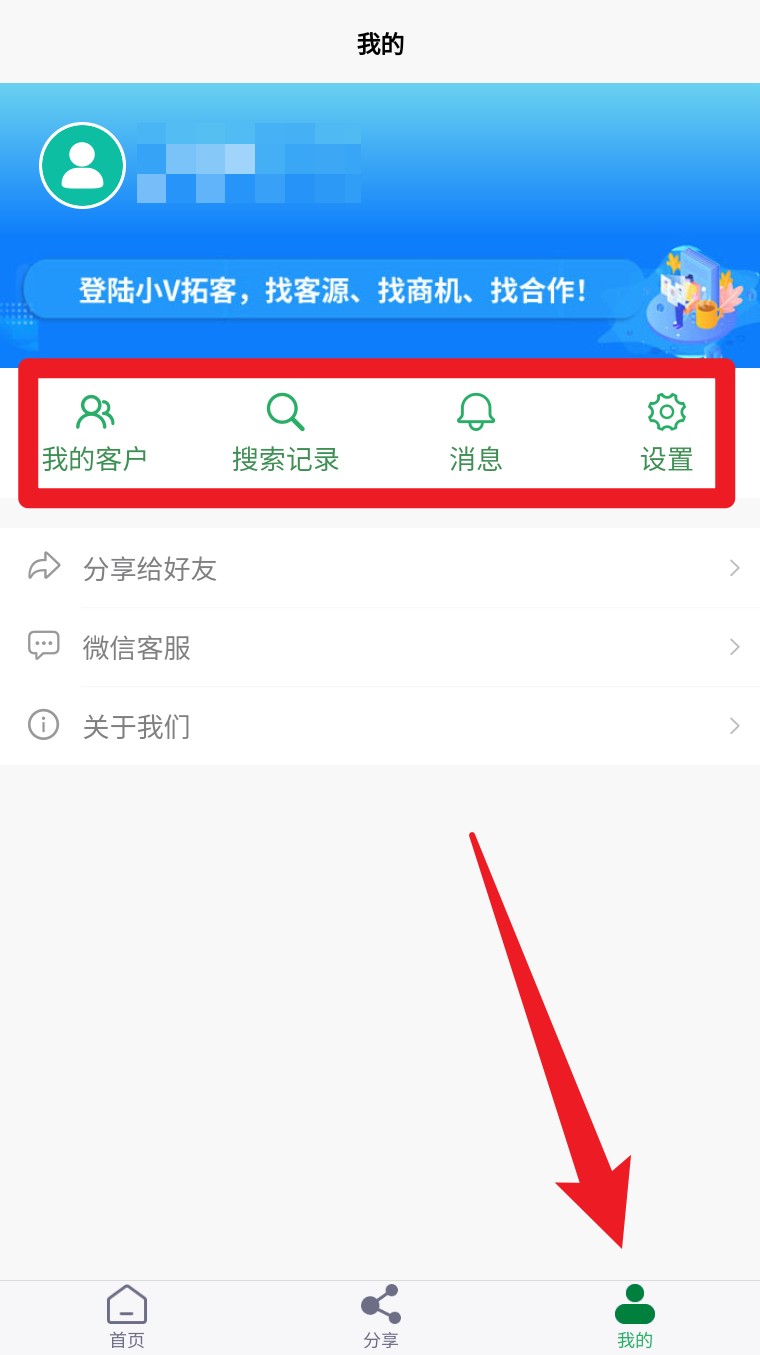Switch to the 分享 tab
The width and height of the screenshot is (760, 1355).
[x=381, y=1317]
